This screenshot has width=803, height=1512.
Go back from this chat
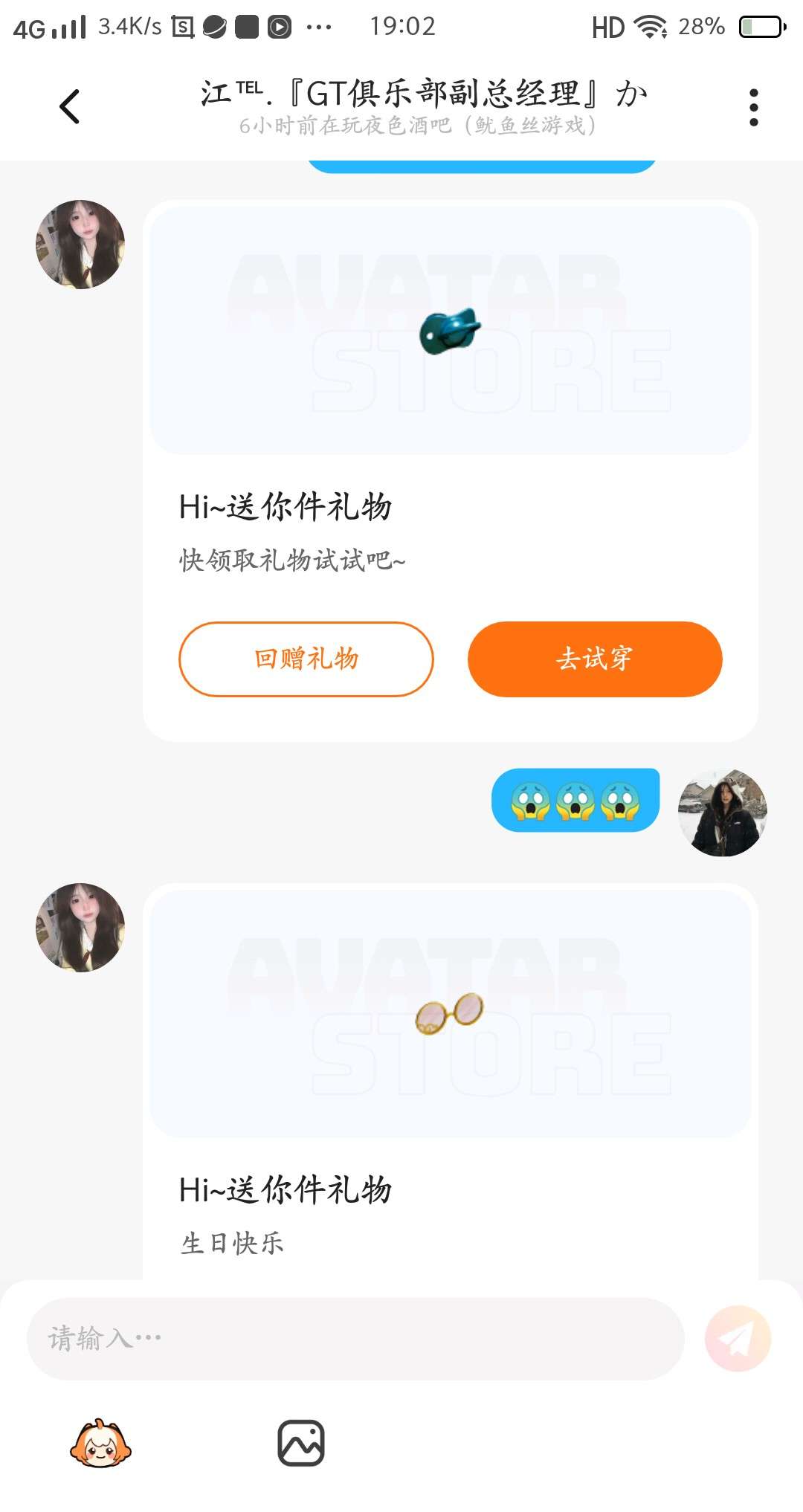(70, 106)
